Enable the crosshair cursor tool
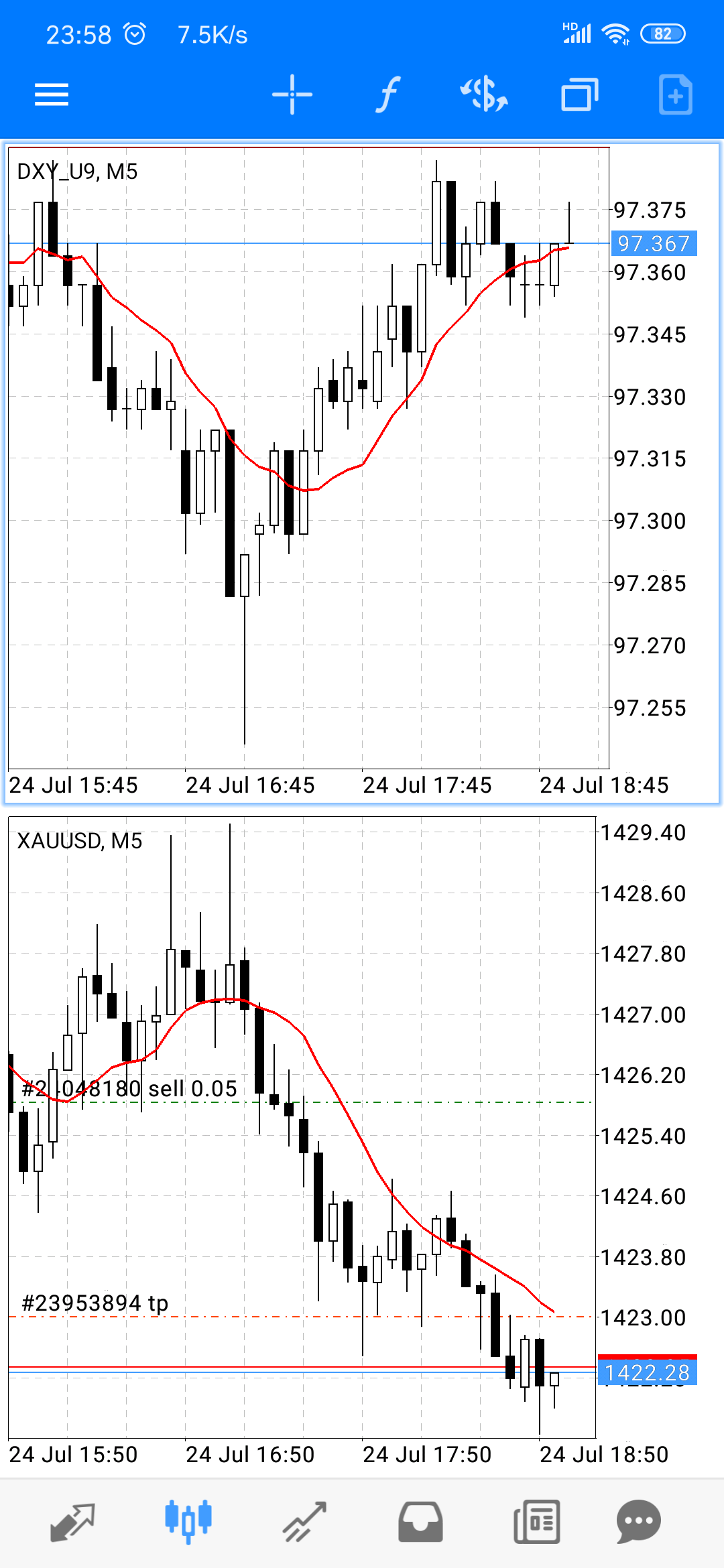The width and height of the screenshot is (724, 1568). (292, 94)
